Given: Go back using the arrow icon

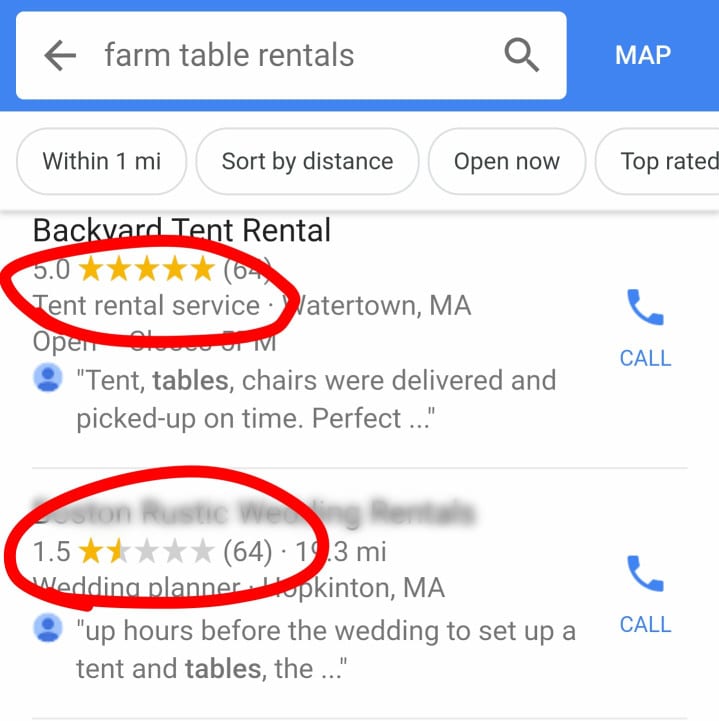Looking at the screenshot, I should click(61, 56).
